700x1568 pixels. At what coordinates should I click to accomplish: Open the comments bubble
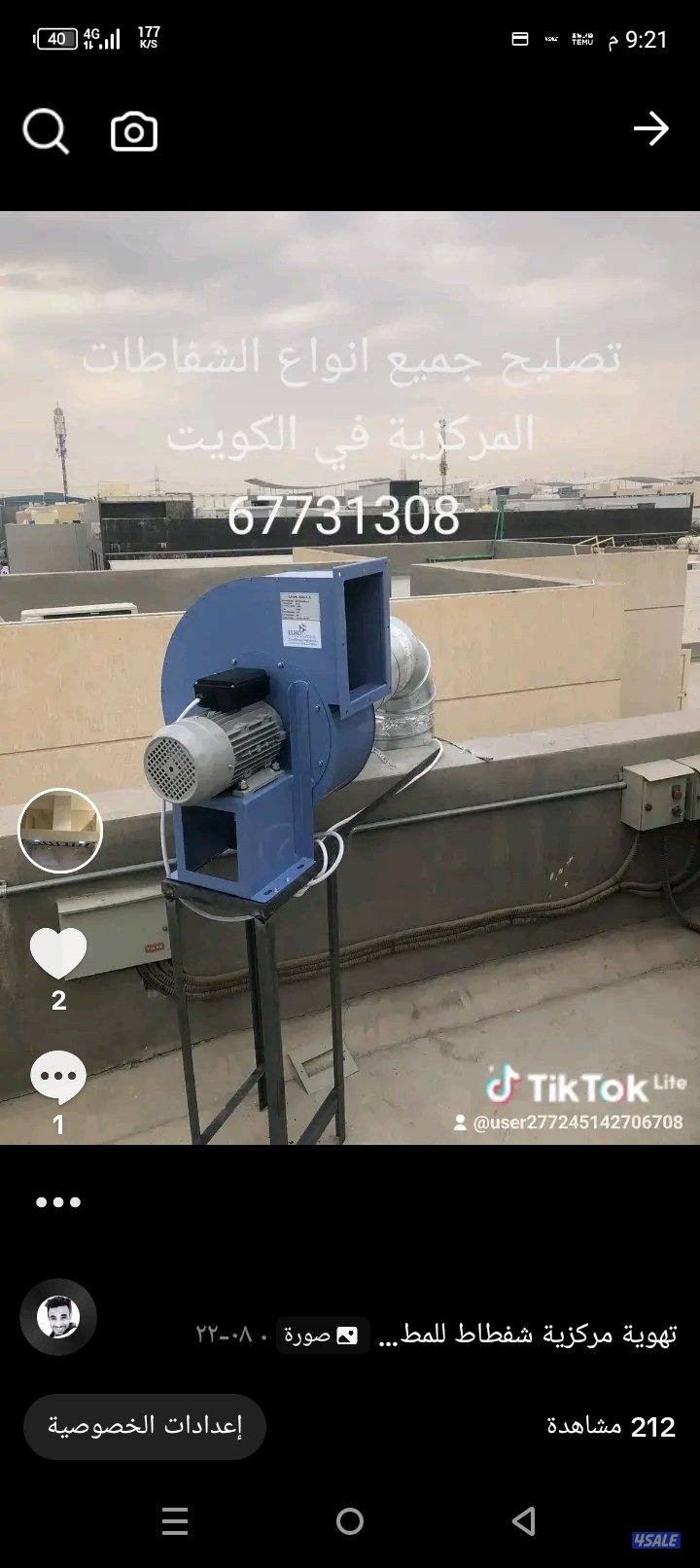pos(58,1077)
